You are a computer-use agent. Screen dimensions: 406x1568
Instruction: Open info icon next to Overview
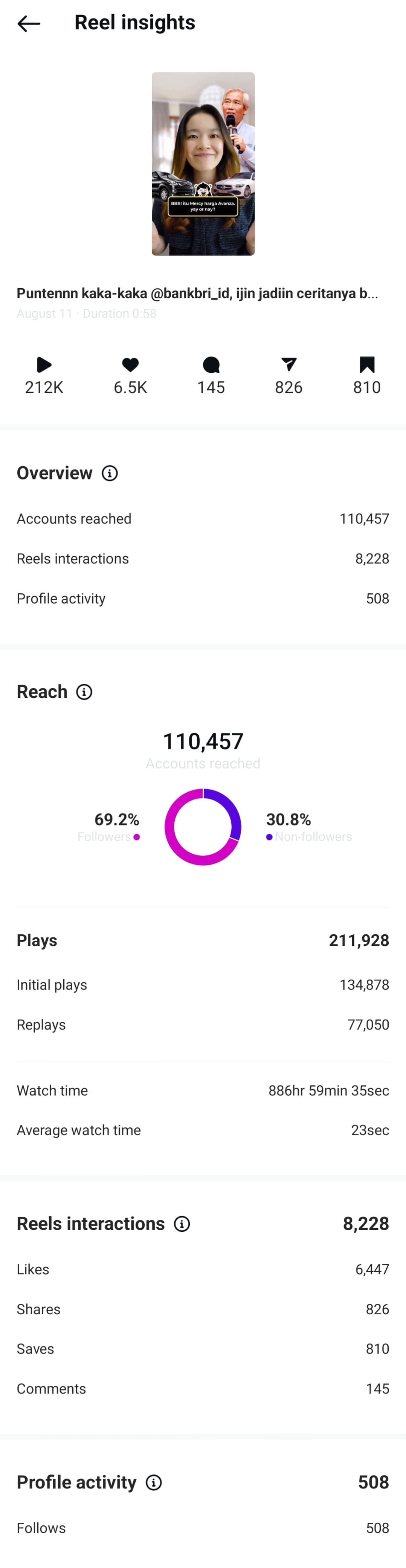click(x=109, y=473)
